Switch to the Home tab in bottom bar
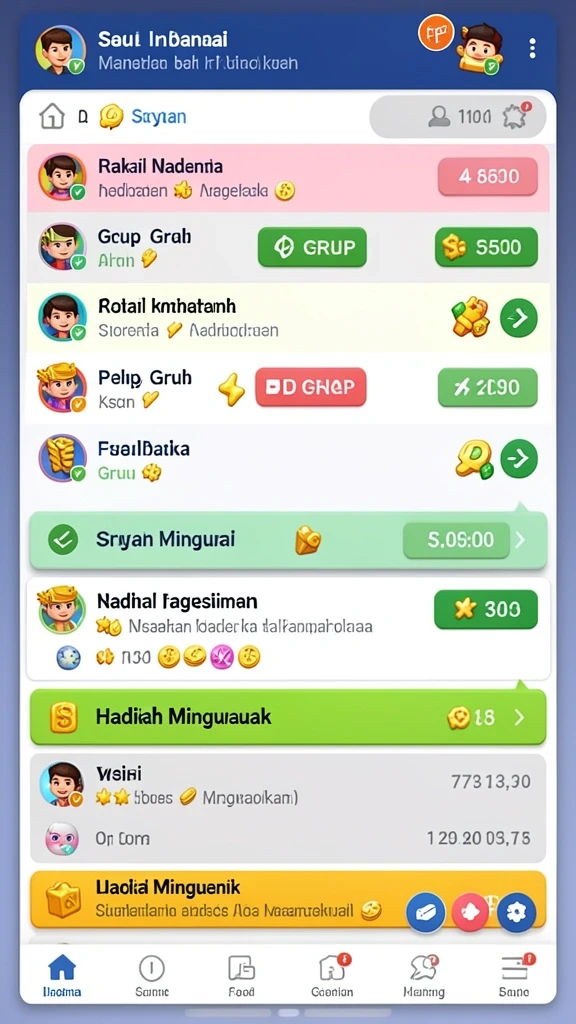This screenshot has width=576, height=1024. tap(62, 976)
